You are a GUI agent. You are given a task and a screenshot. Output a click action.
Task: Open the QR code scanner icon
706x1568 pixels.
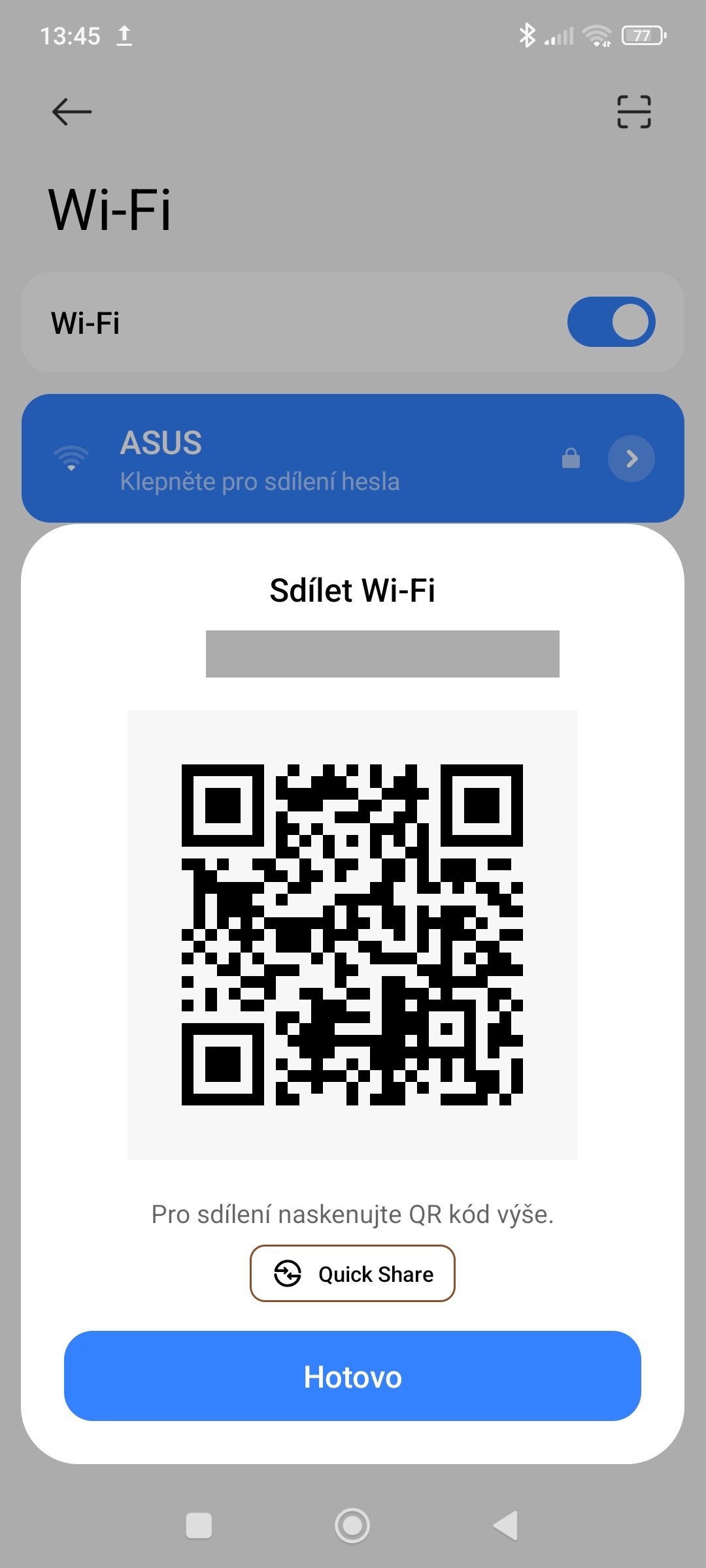tap(633, 112)
